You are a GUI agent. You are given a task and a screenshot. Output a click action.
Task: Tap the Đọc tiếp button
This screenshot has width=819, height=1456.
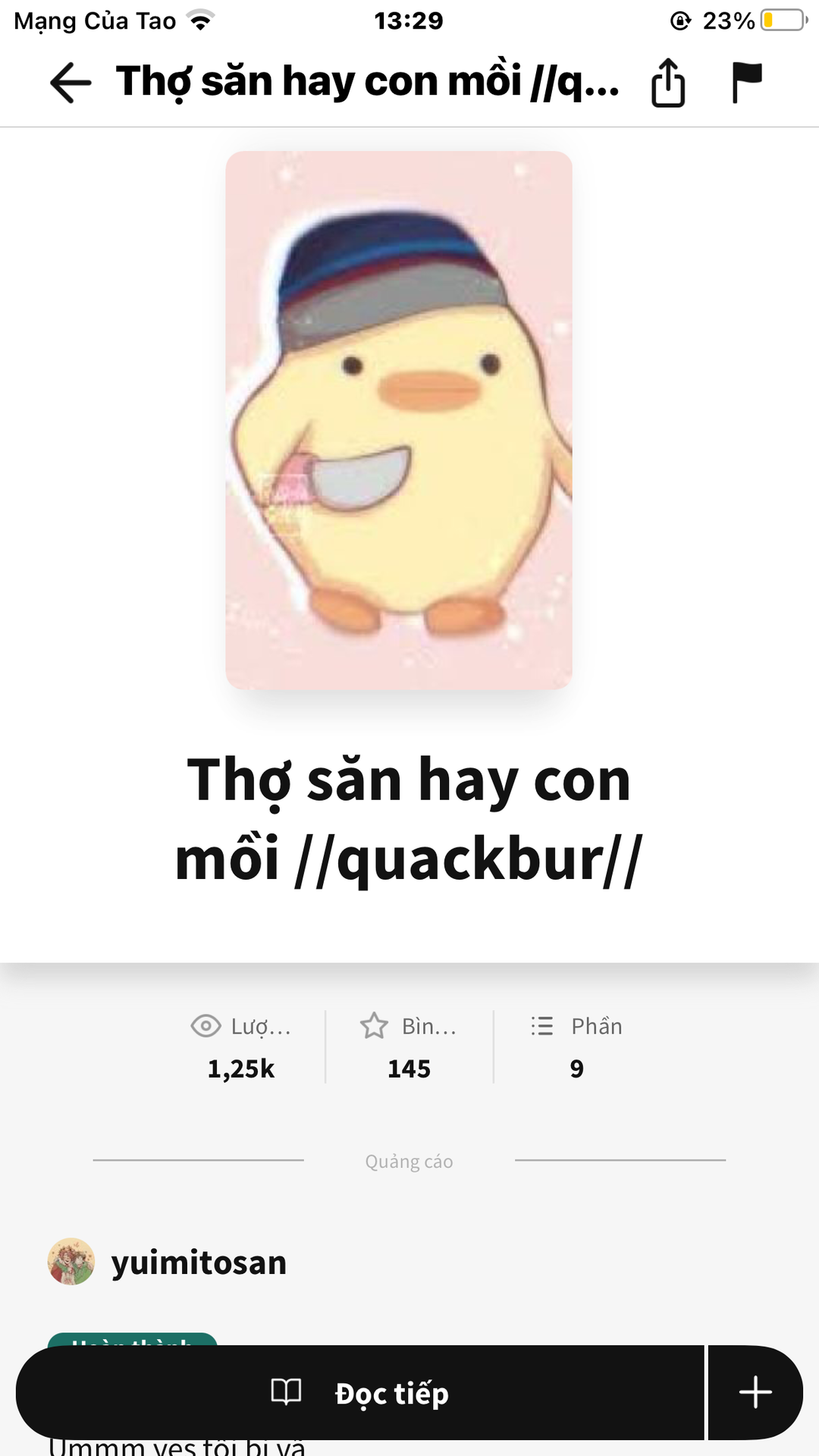(x=360, y=1392)
